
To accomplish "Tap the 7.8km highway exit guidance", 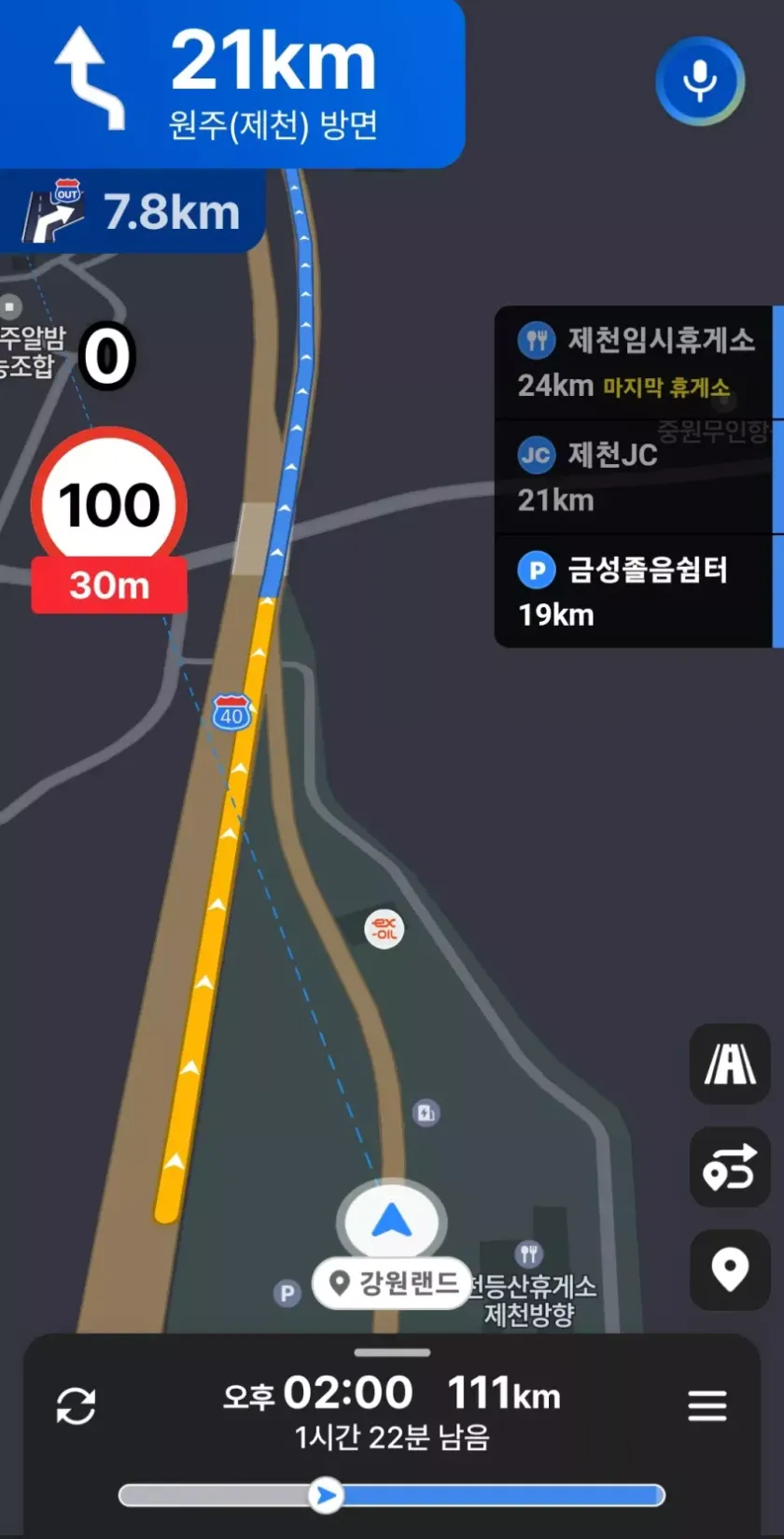I will pyautogui.click(x=133, y=212).
